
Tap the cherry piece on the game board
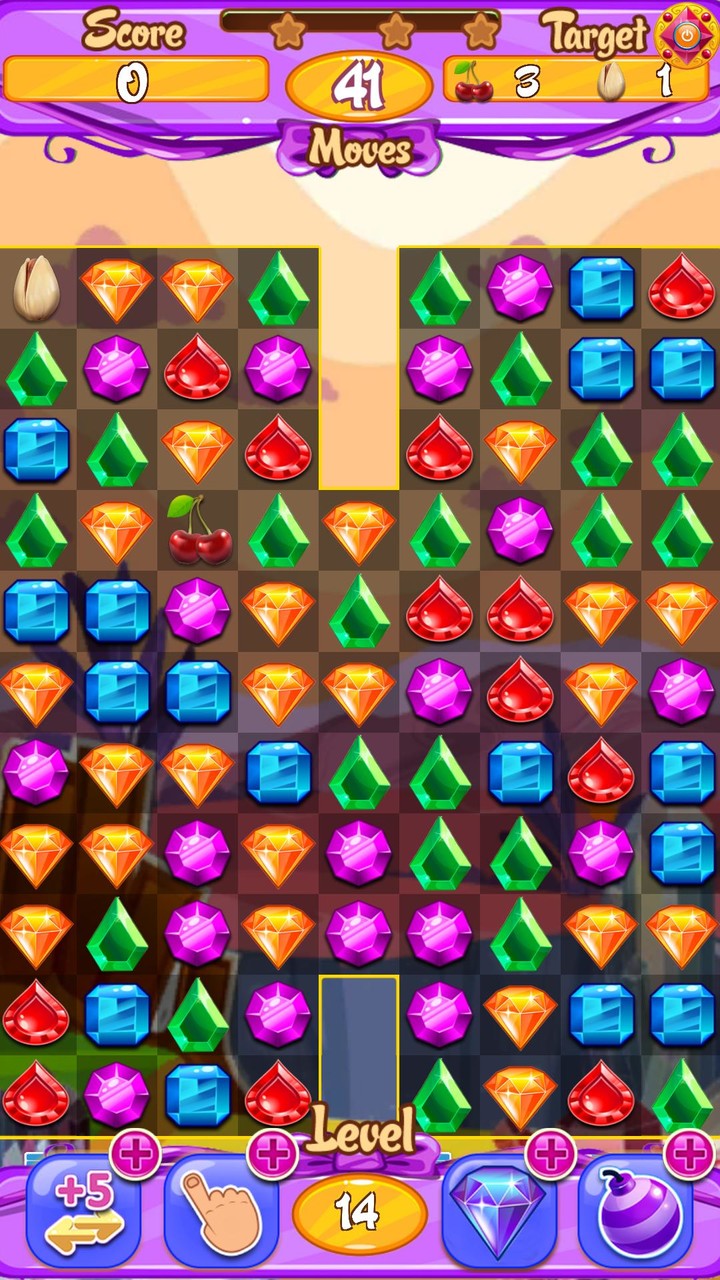tap(198, 531)
